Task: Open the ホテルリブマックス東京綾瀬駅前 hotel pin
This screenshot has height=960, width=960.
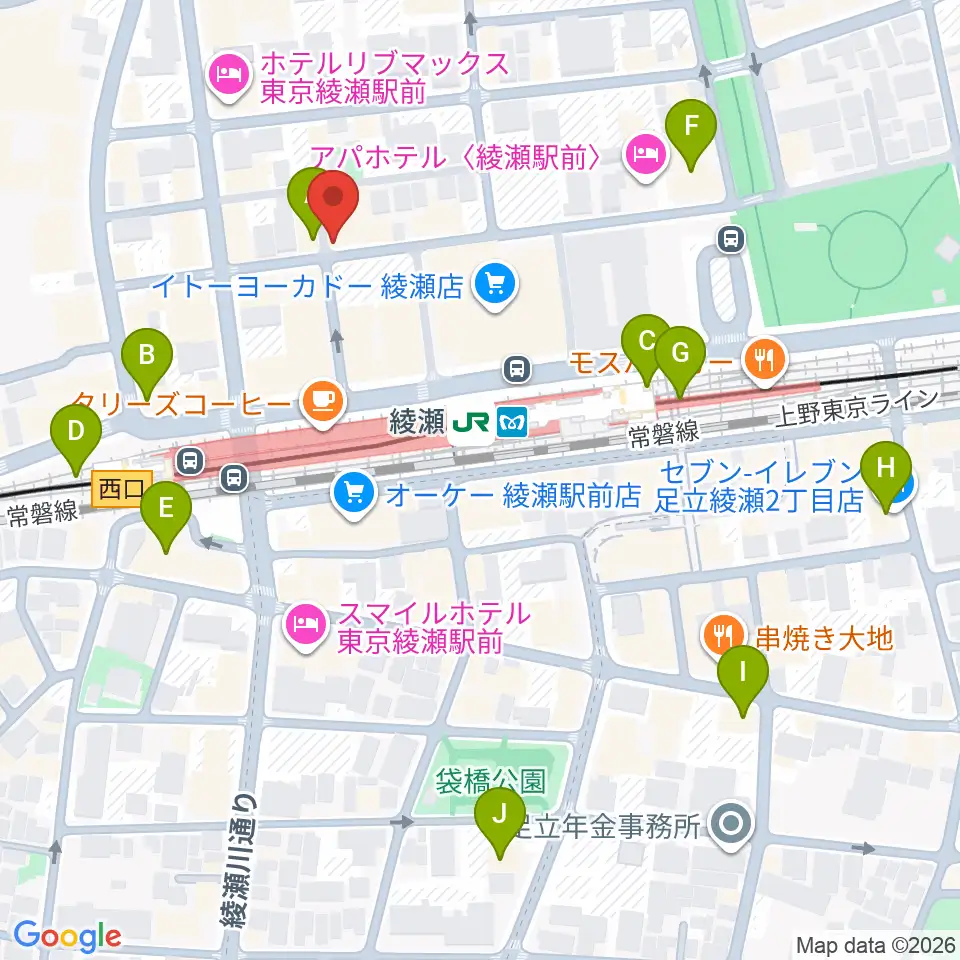Action: 230,78
